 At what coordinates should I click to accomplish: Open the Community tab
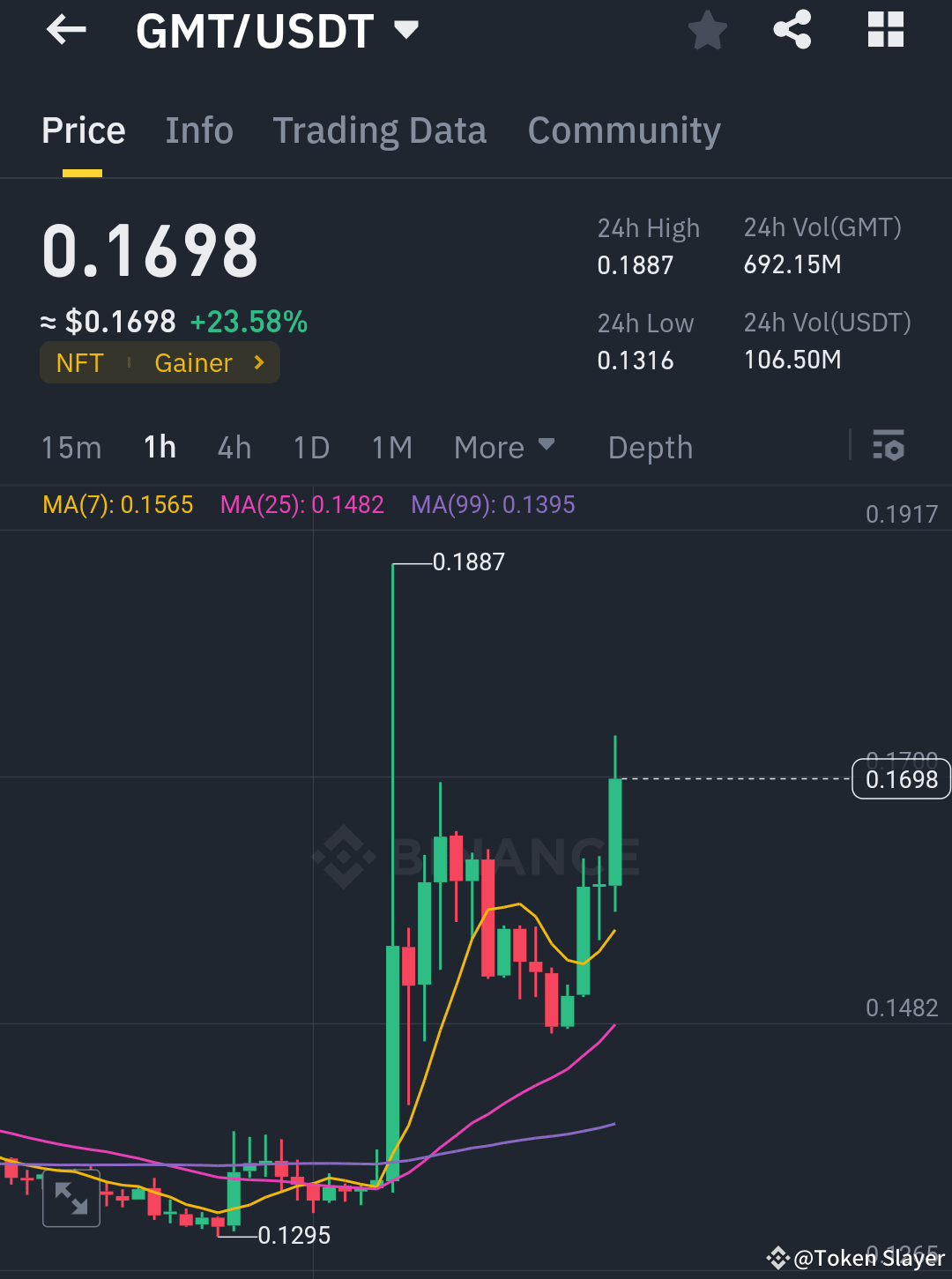pyautogui.click(x=623, y=130)
